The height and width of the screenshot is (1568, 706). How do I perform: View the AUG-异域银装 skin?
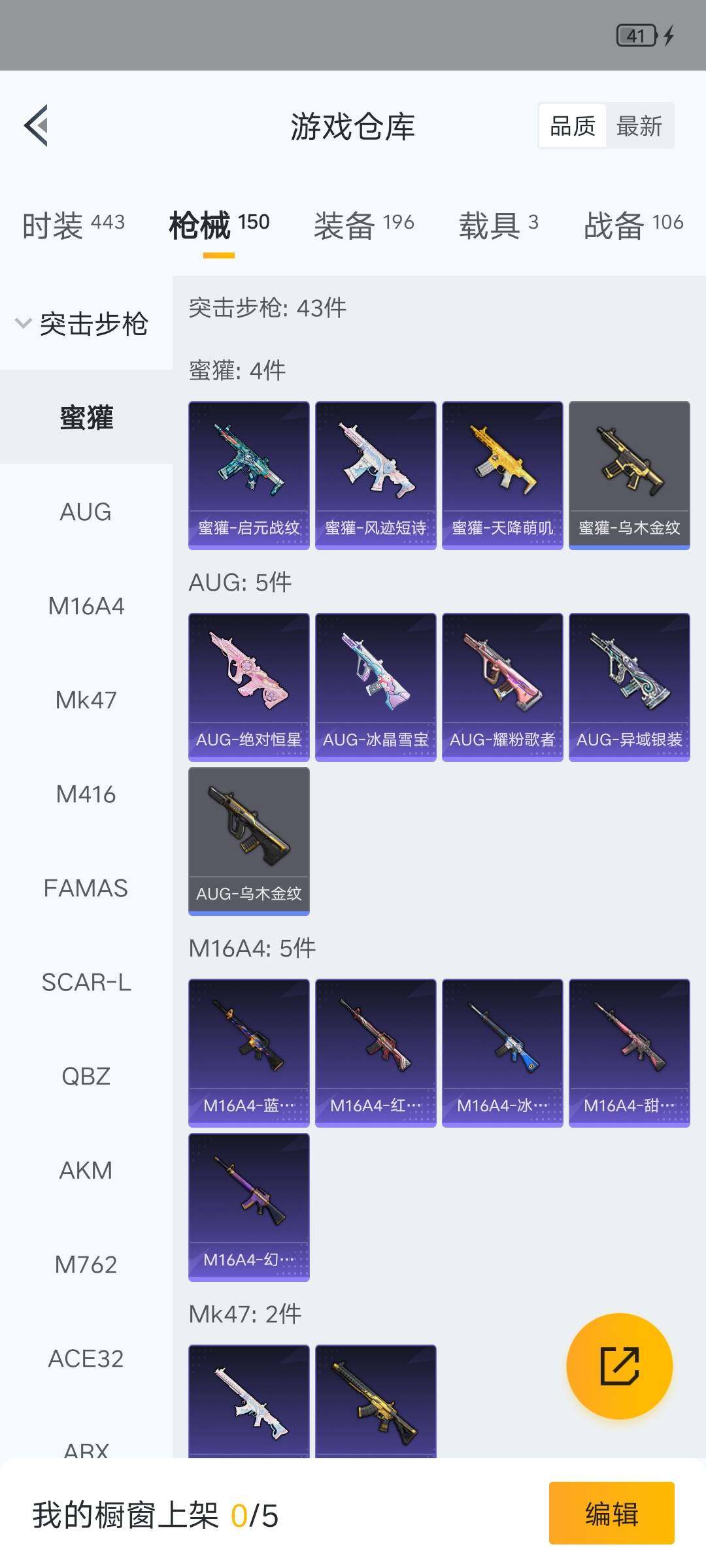click(630, 687)
